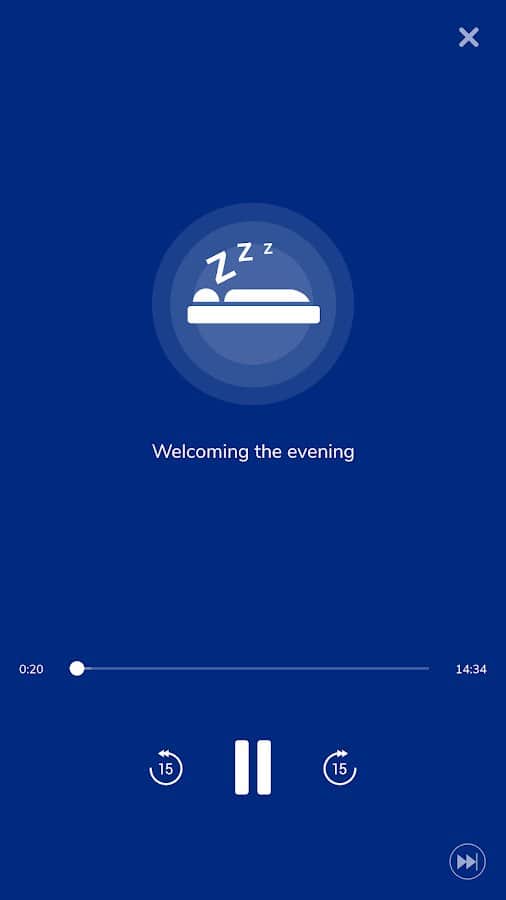Screen dimensions: 506x900
Task: Pause the Welcoming the evening session
Action: [253, 767]
